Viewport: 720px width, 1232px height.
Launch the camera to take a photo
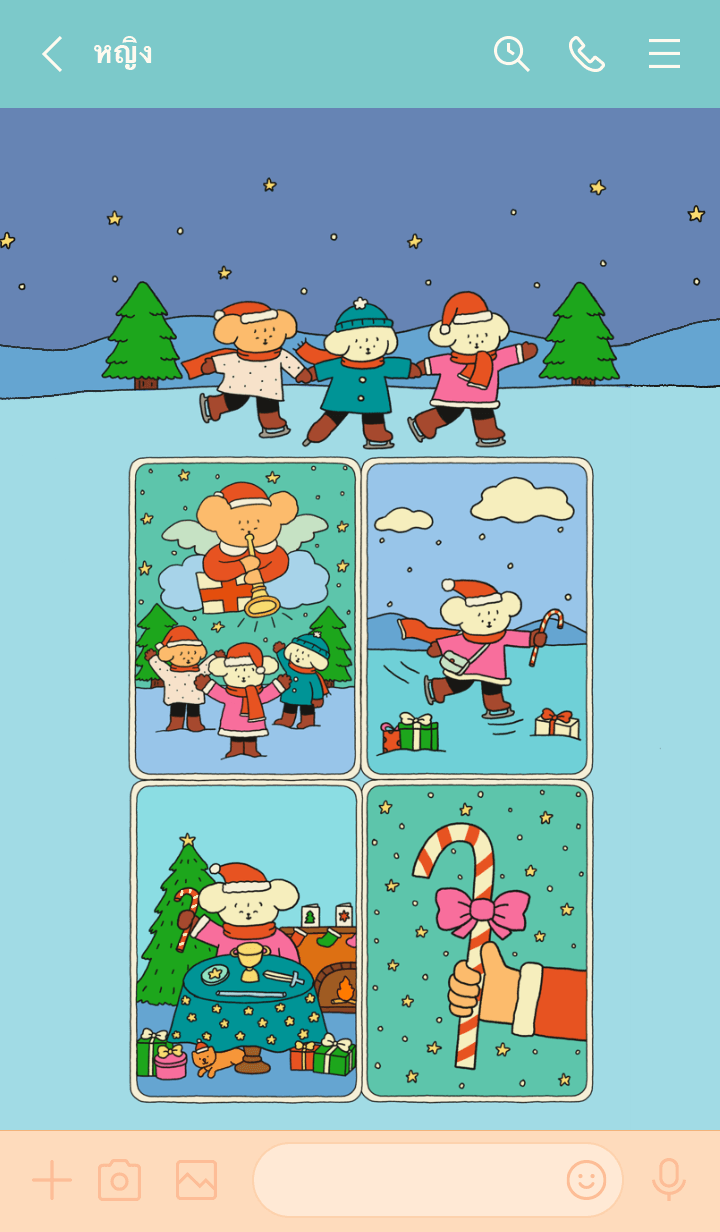pyautogui.click(x=119, y=1180)
